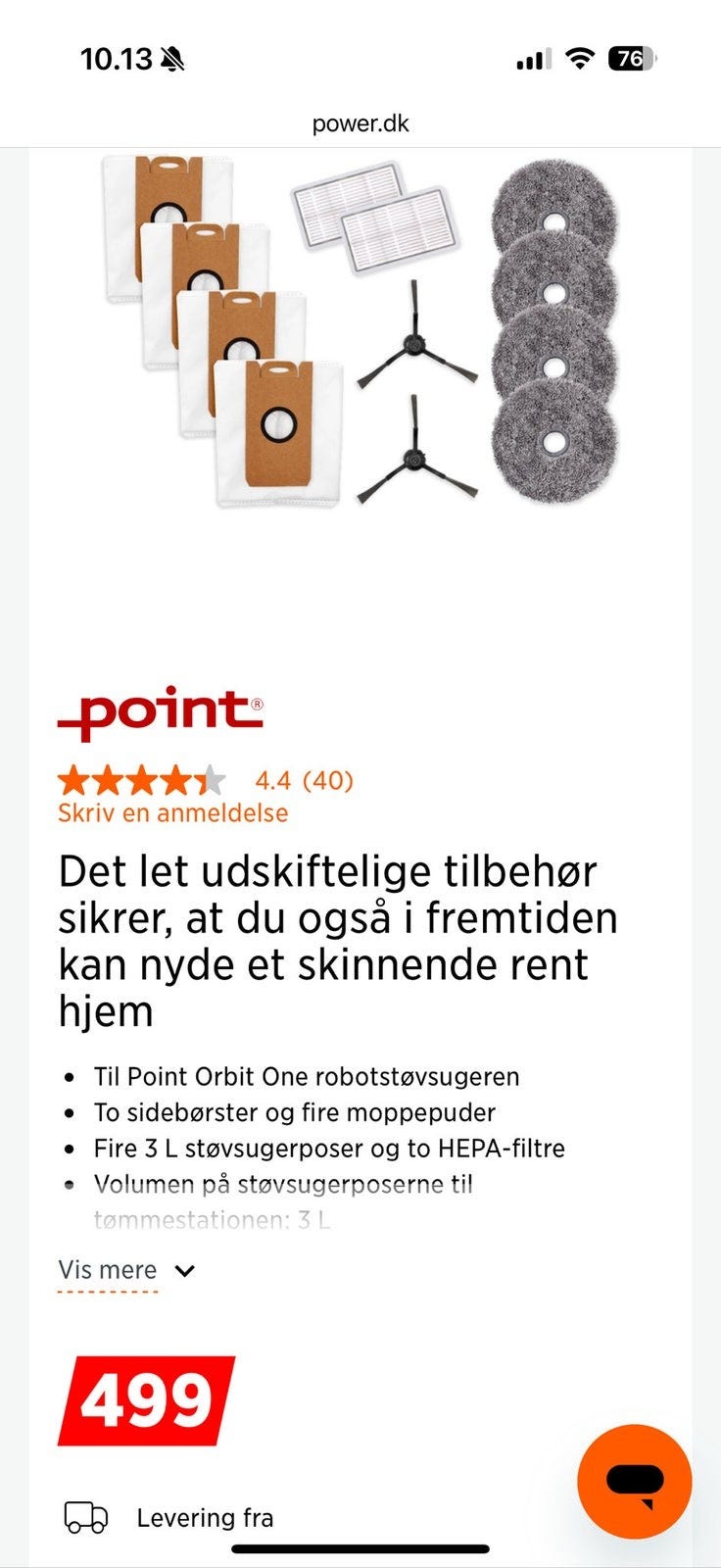Open the orange chat support bubble

[634, 1481]
